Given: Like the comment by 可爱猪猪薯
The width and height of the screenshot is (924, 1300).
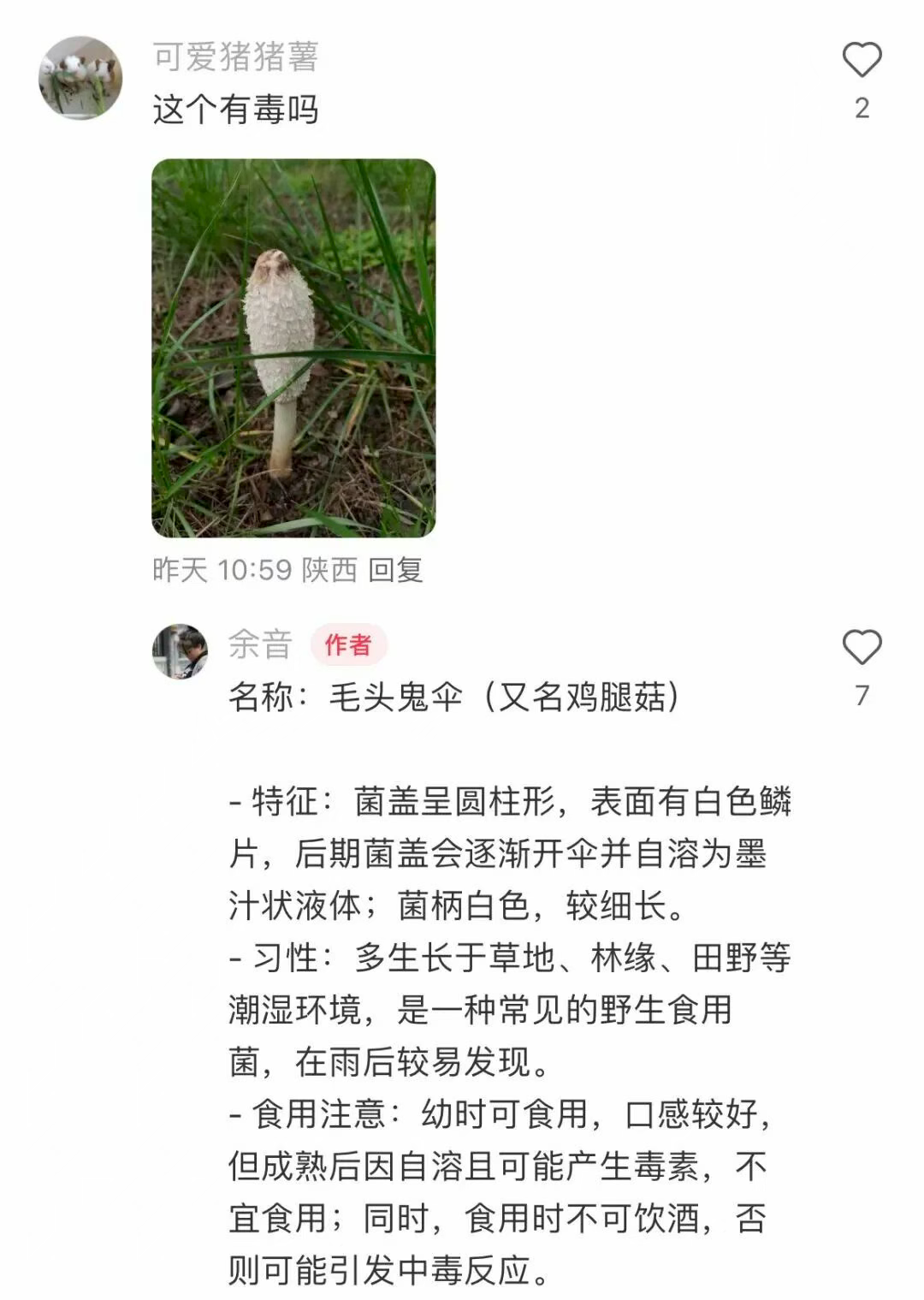Looking at the screenshot, I should [862, 60].
